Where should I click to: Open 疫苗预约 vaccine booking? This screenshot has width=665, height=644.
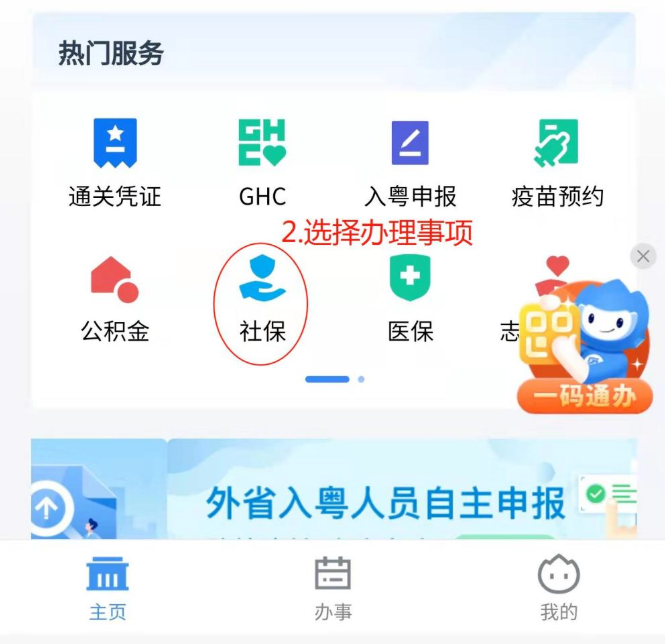pos(557,160)
